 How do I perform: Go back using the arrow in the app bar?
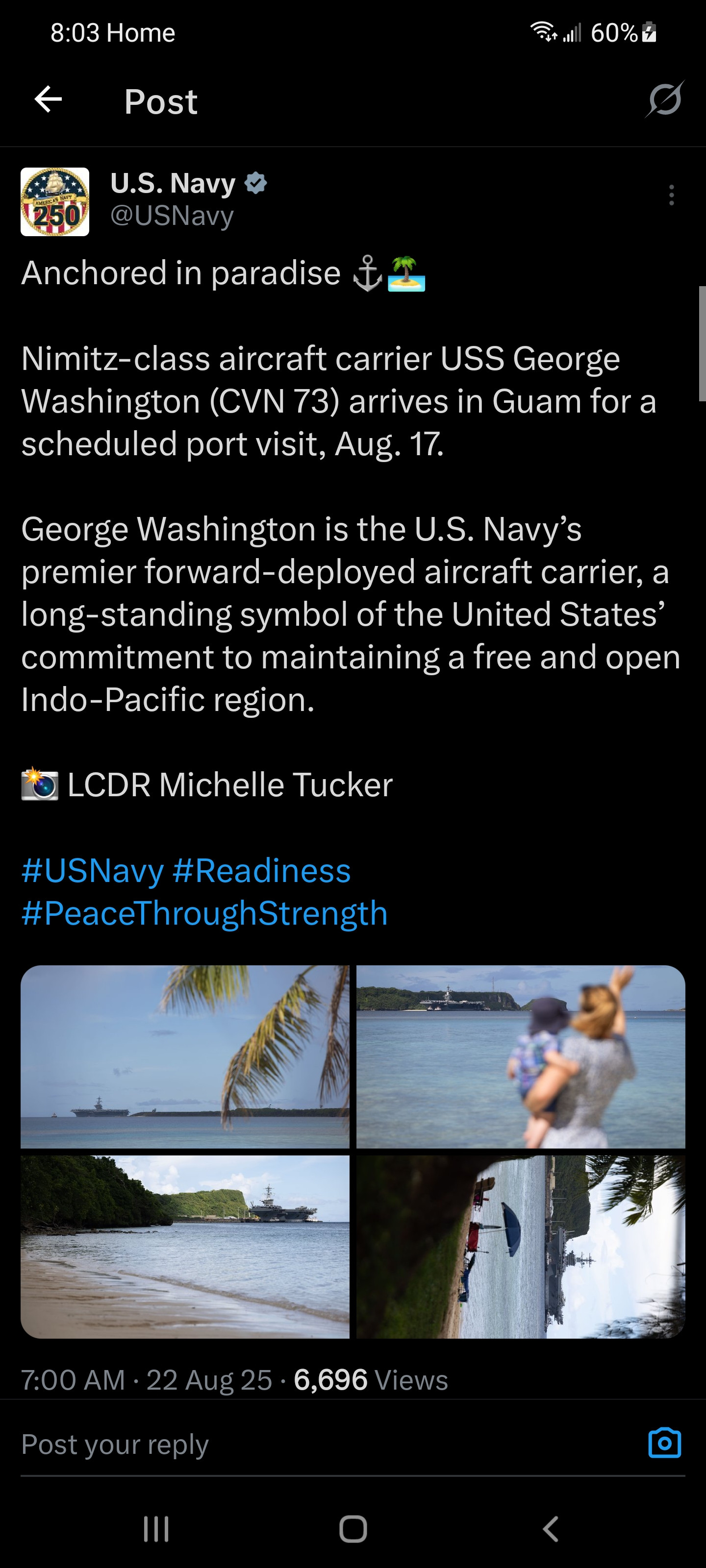pyautogui.click(x=48, y=100)
